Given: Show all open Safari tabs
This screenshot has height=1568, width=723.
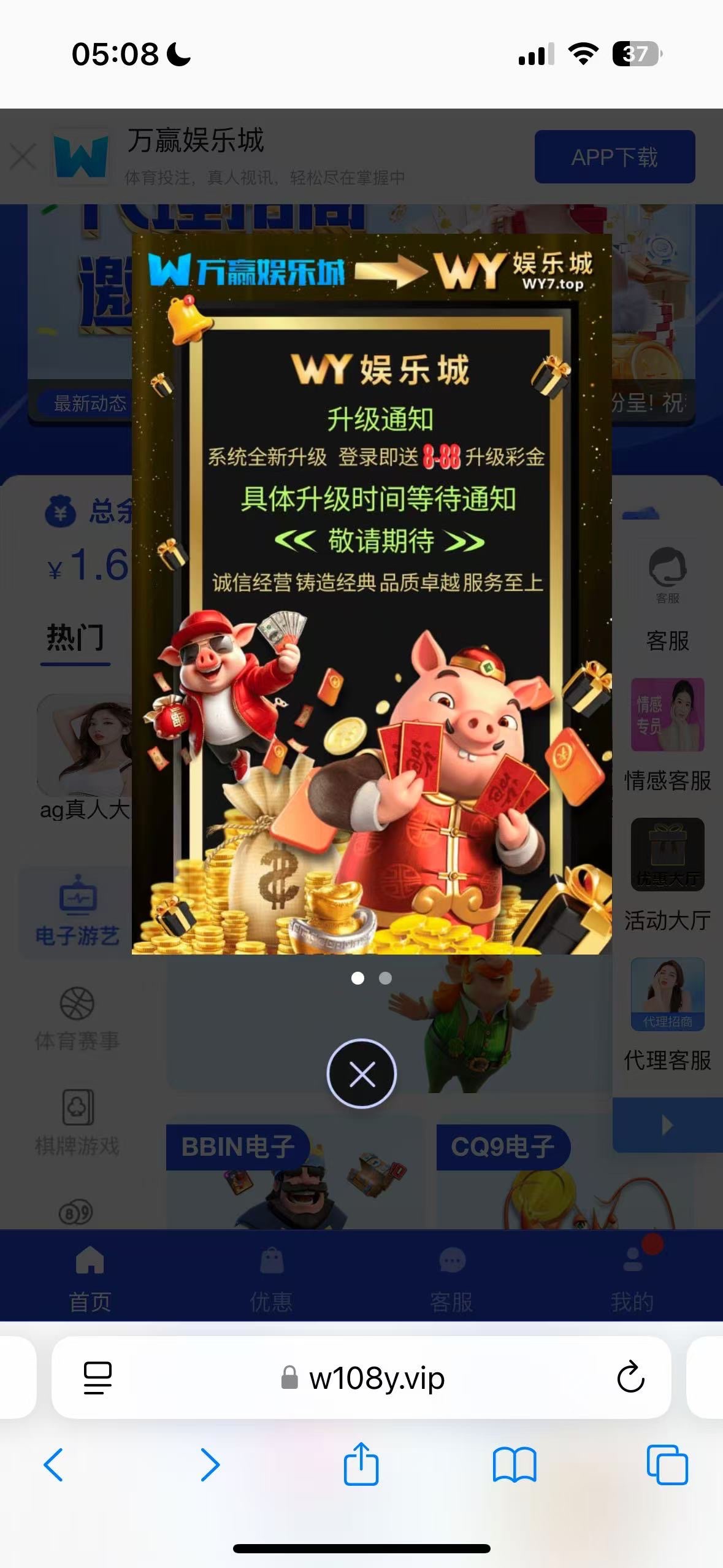Looking at the screenshot, I should 667,1465.
